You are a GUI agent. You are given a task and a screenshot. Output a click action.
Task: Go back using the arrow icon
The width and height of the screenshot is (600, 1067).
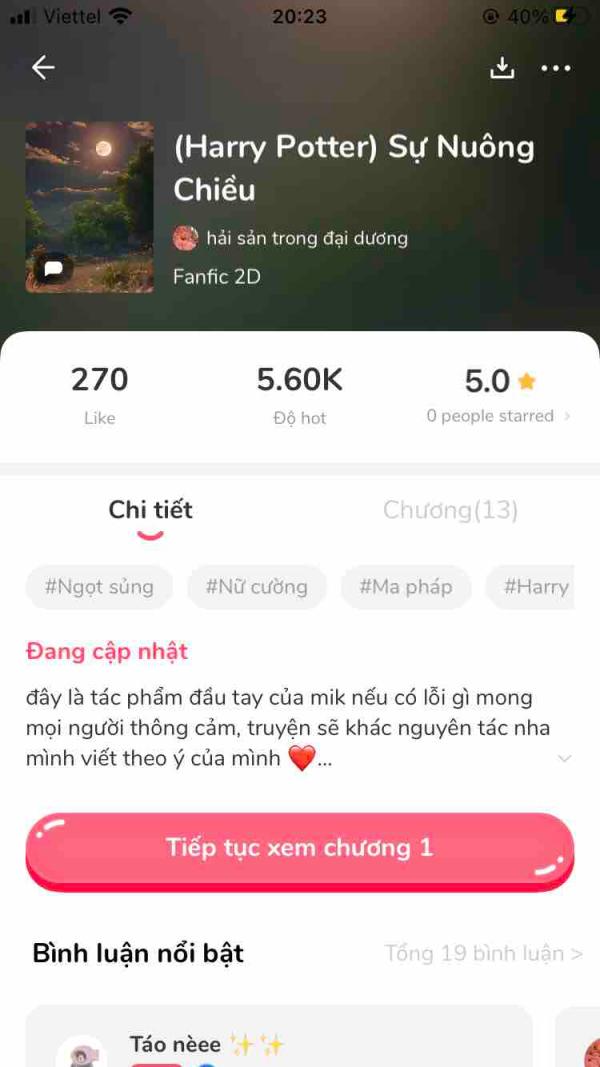[43, 68]
